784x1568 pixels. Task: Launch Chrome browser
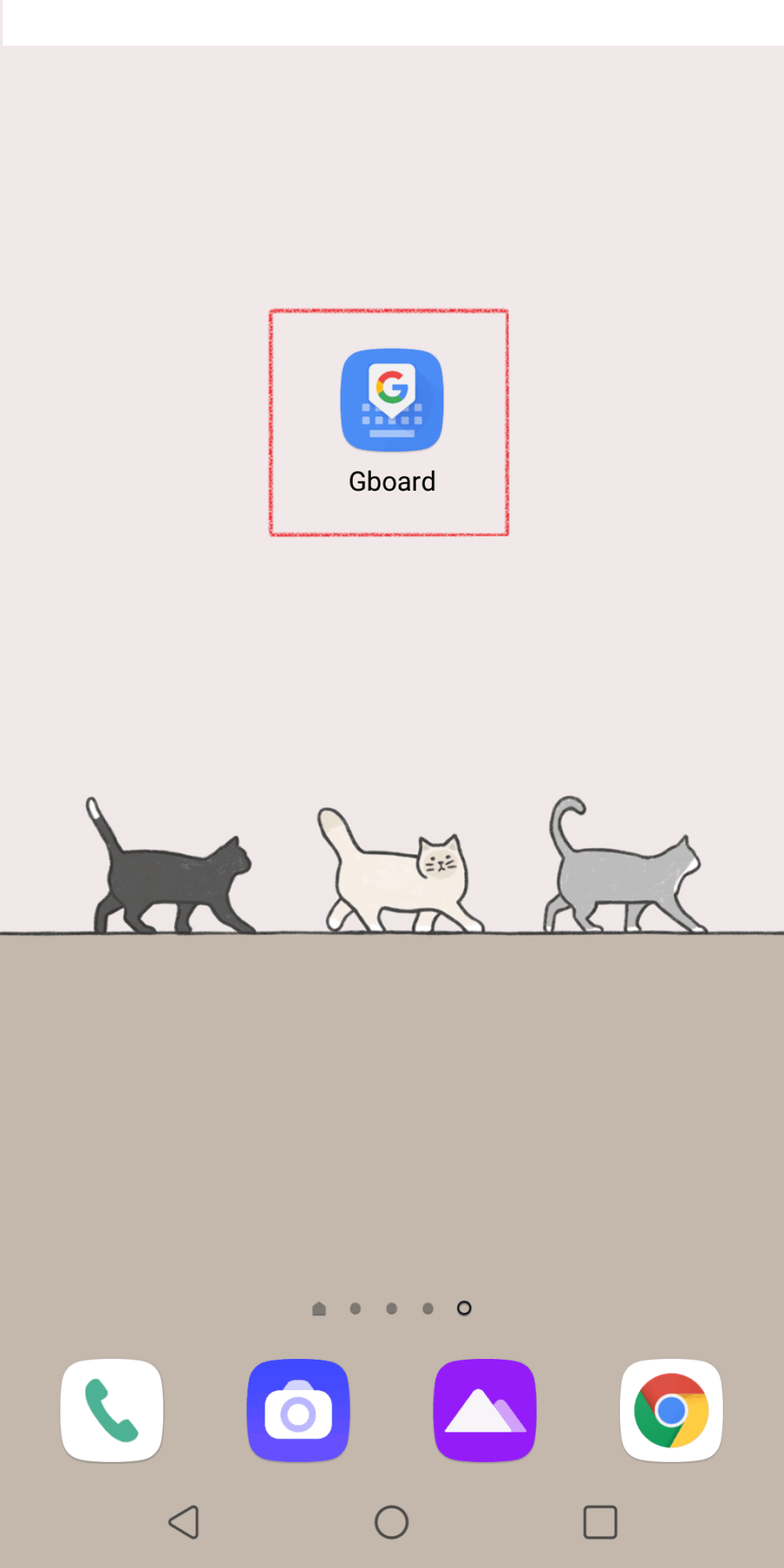tap(671, 1410)
